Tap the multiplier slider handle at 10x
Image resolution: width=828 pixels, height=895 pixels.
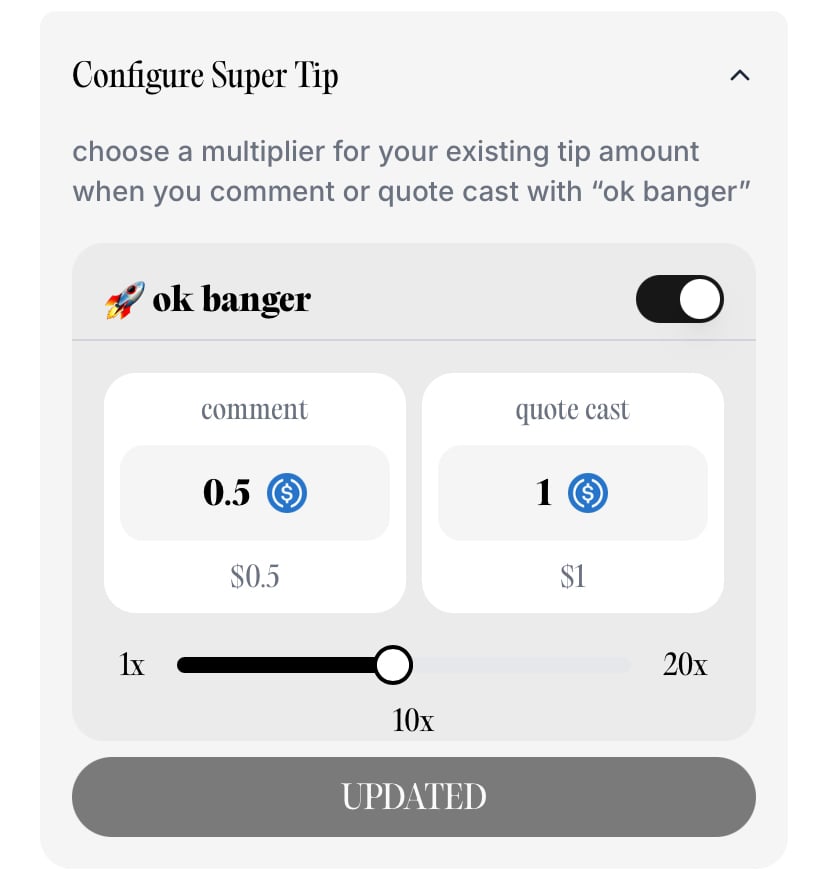[393, 665]
